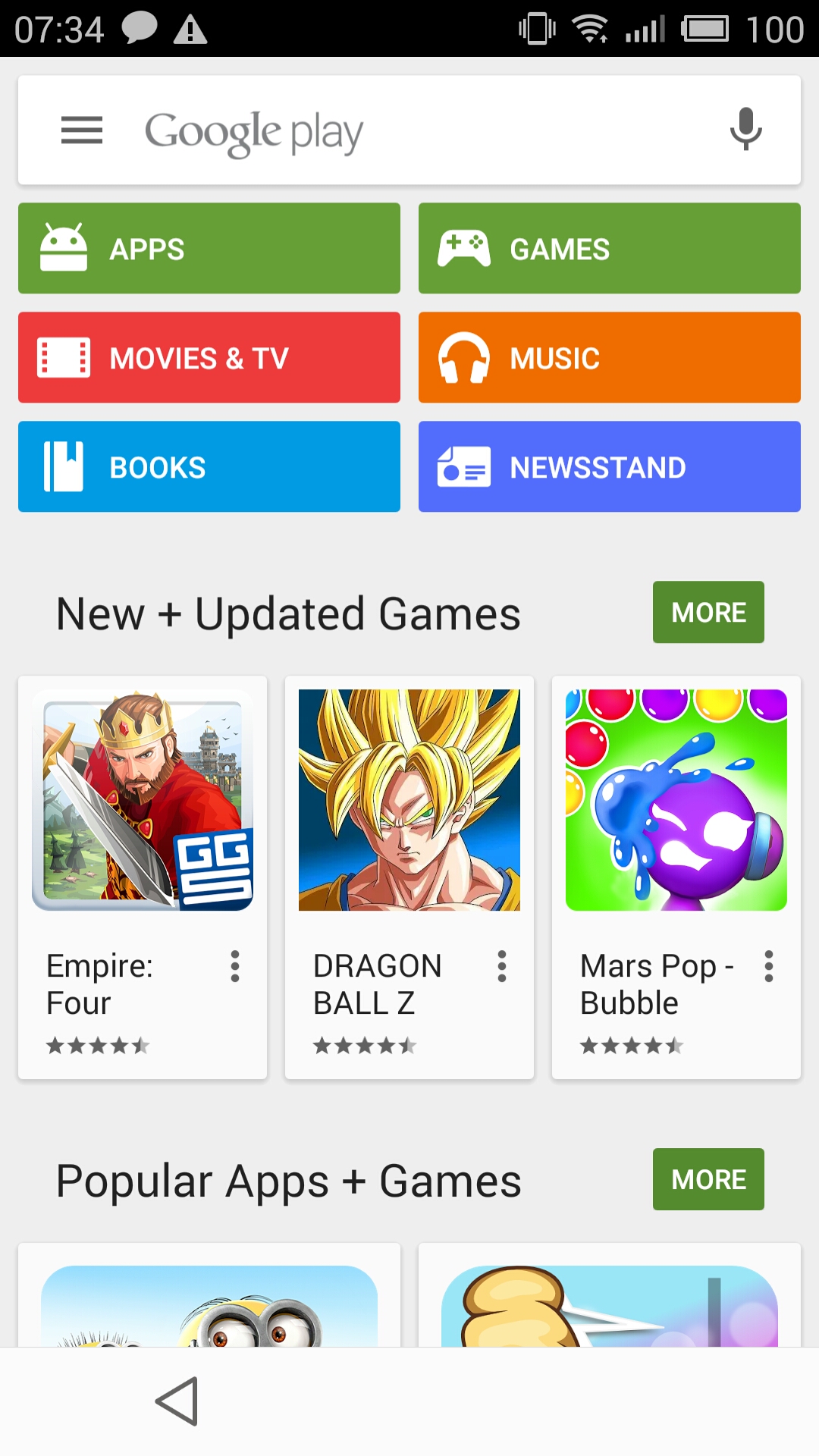Go to Movies & TV

tap(209, 357)
